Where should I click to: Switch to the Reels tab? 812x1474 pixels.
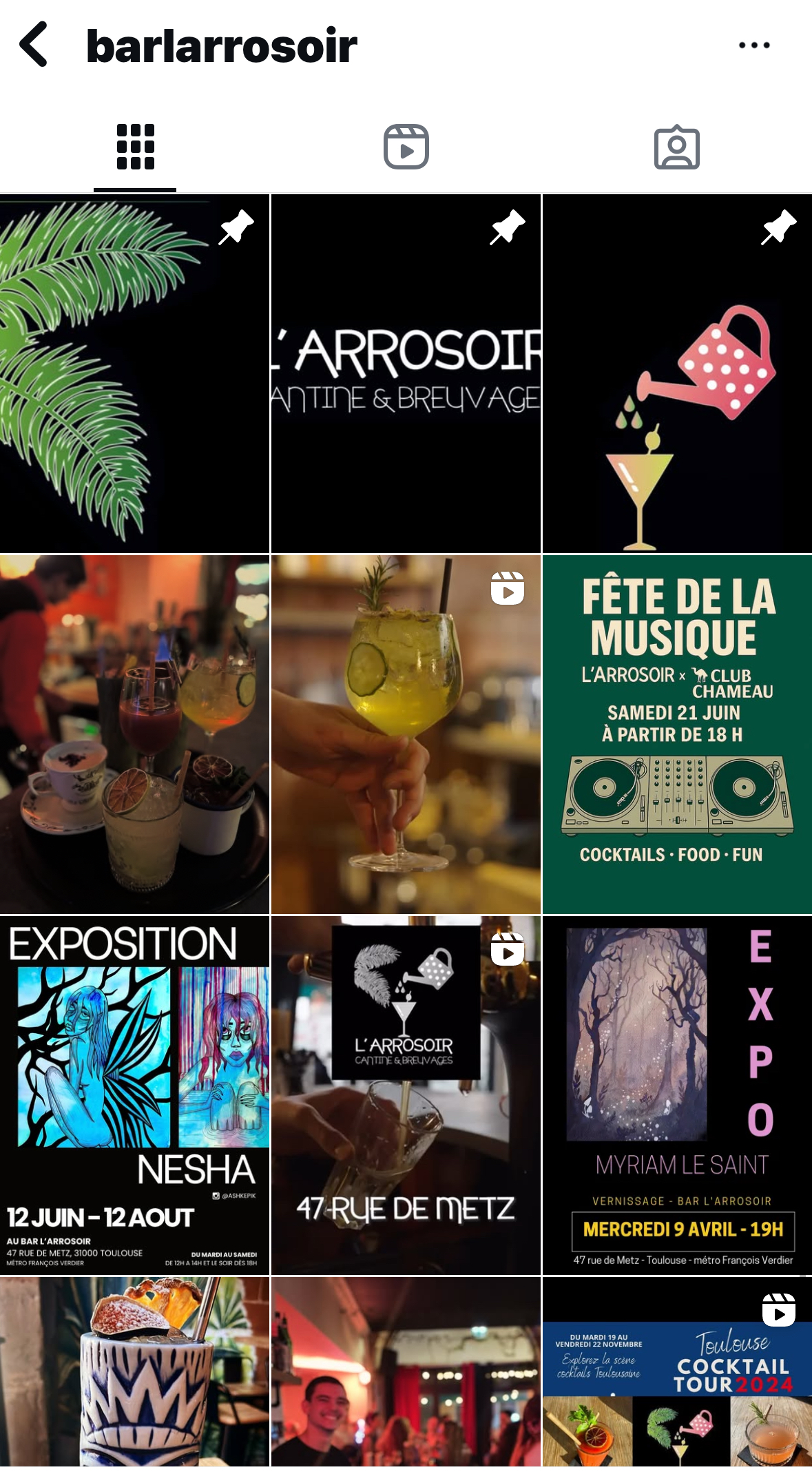tap(406, 147)
